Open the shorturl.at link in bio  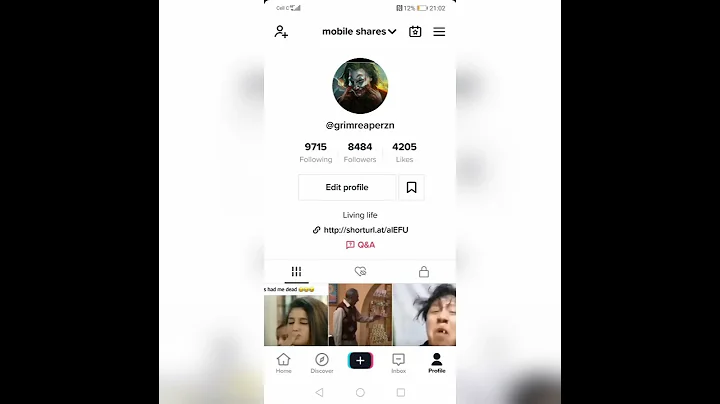tap(361, 230)
